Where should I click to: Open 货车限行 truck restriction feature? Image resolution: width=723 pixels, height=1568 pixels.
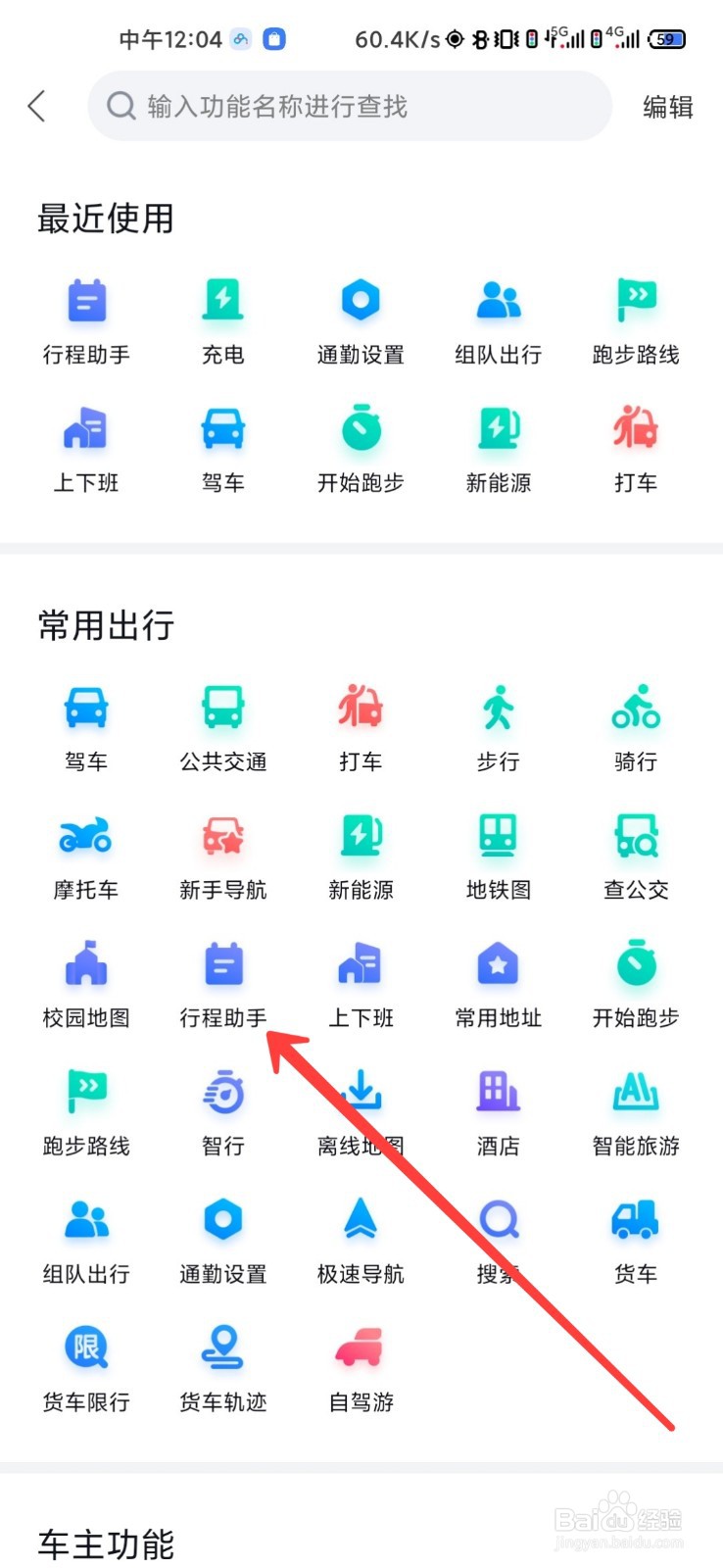tap(85, 1362)
